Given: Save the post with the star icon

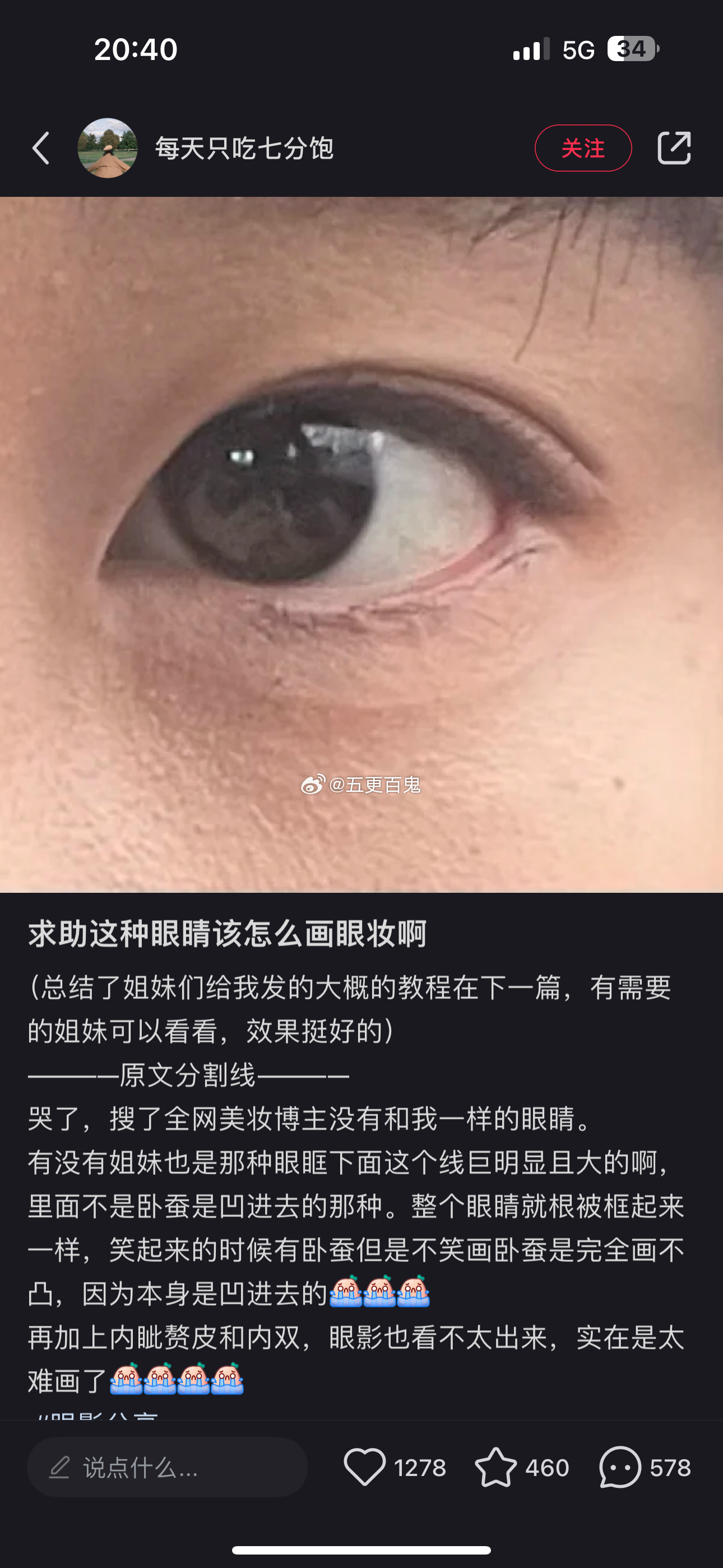Looking at the screenshot, I should [496, 1468].
